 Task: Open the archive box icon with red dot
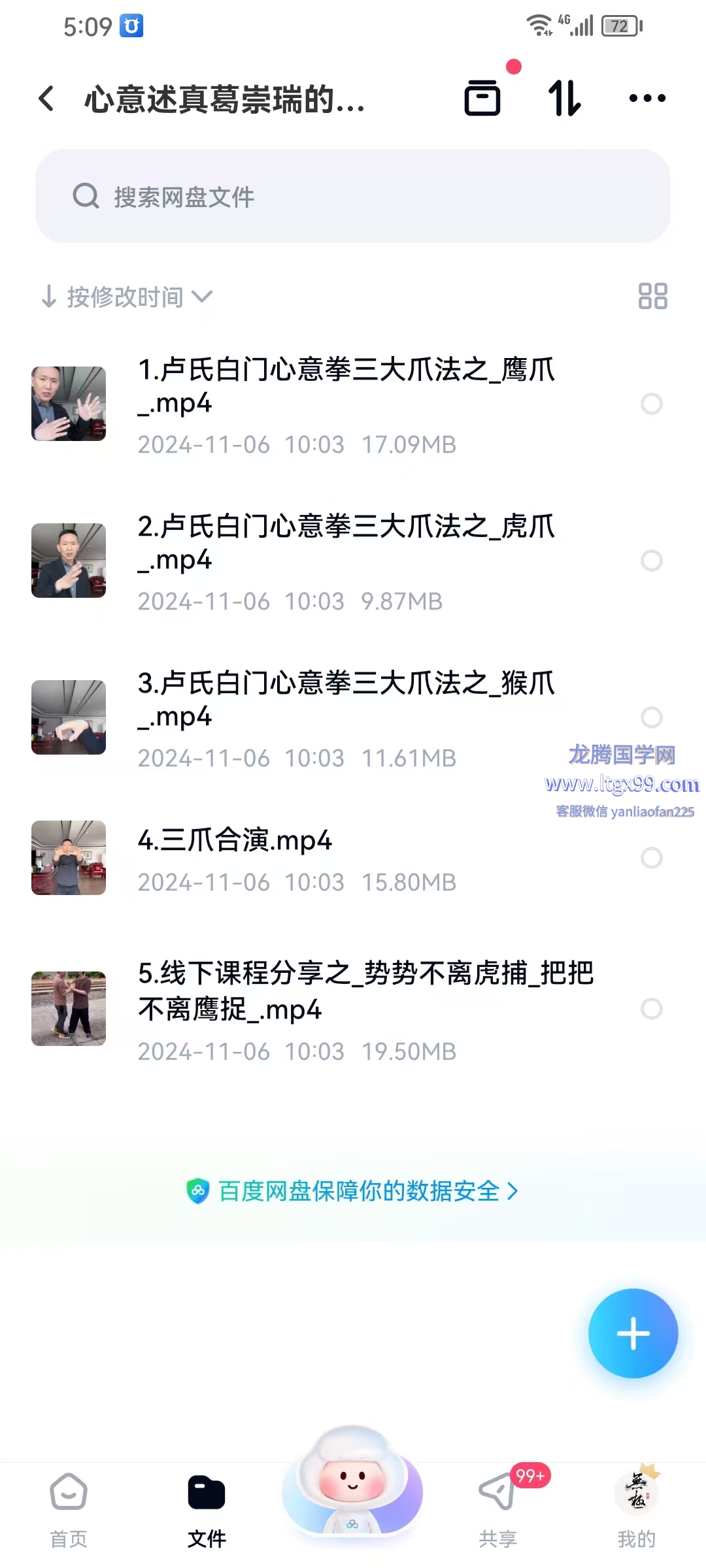482,99
